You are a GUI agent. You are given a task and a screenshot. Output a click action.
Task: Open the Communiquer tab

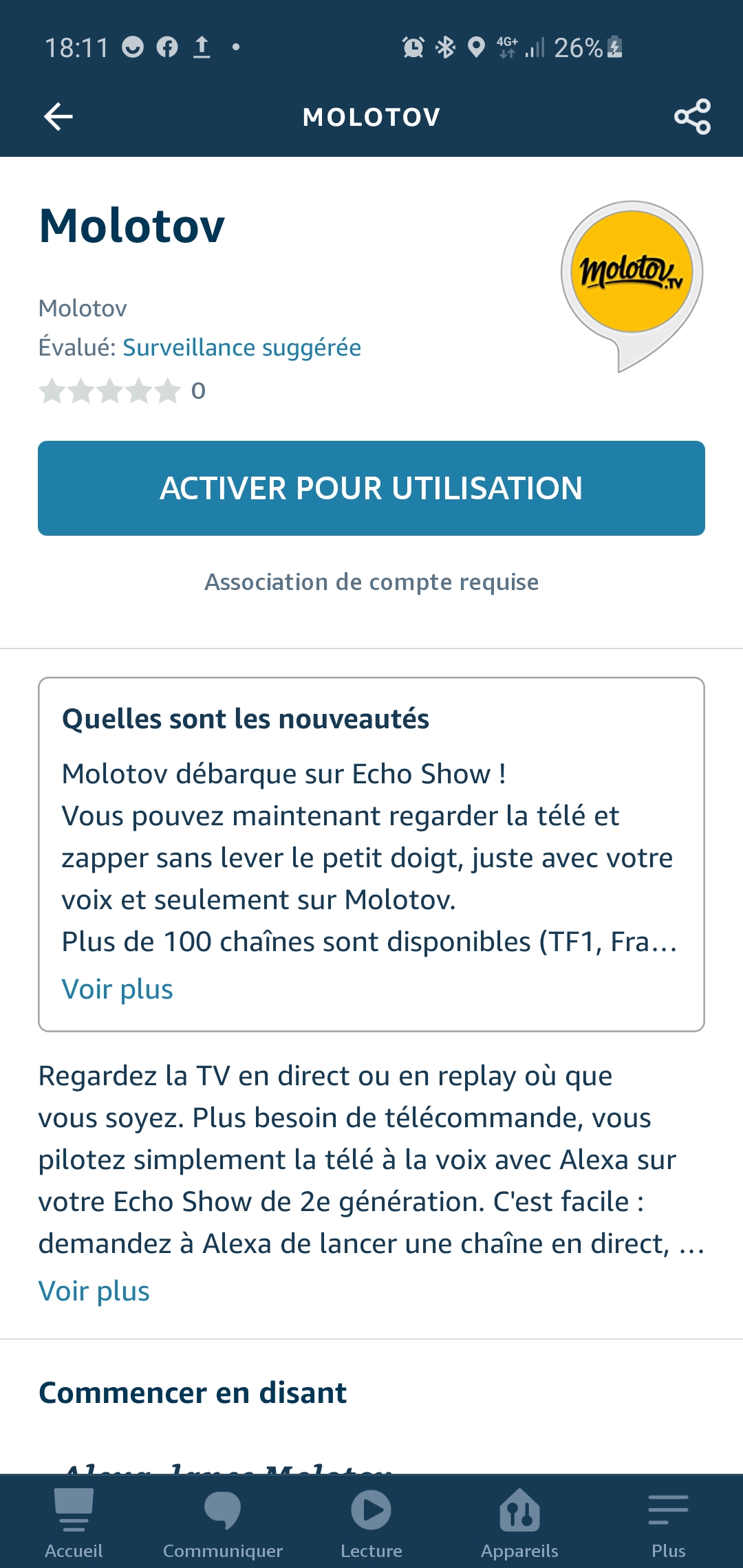(x=222, y=1522)
